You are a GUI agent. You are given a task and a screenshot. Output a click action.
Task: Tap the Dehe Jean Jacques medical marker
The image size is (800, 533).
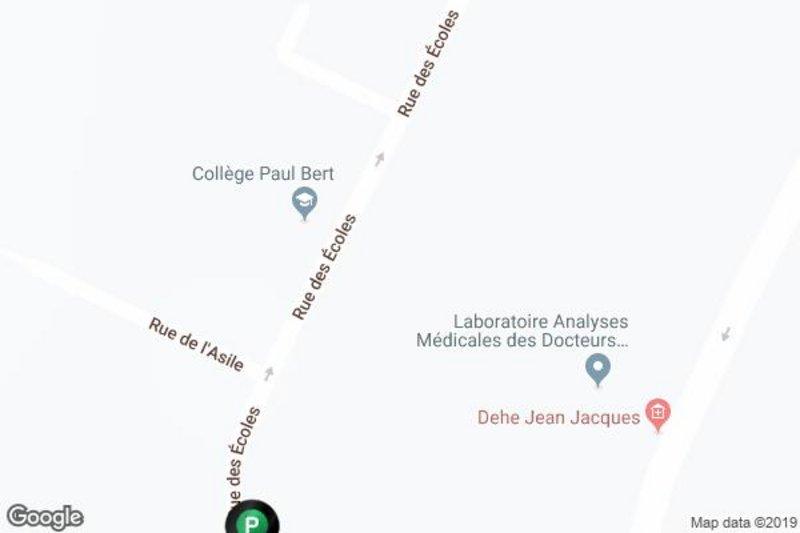[657, 411]
